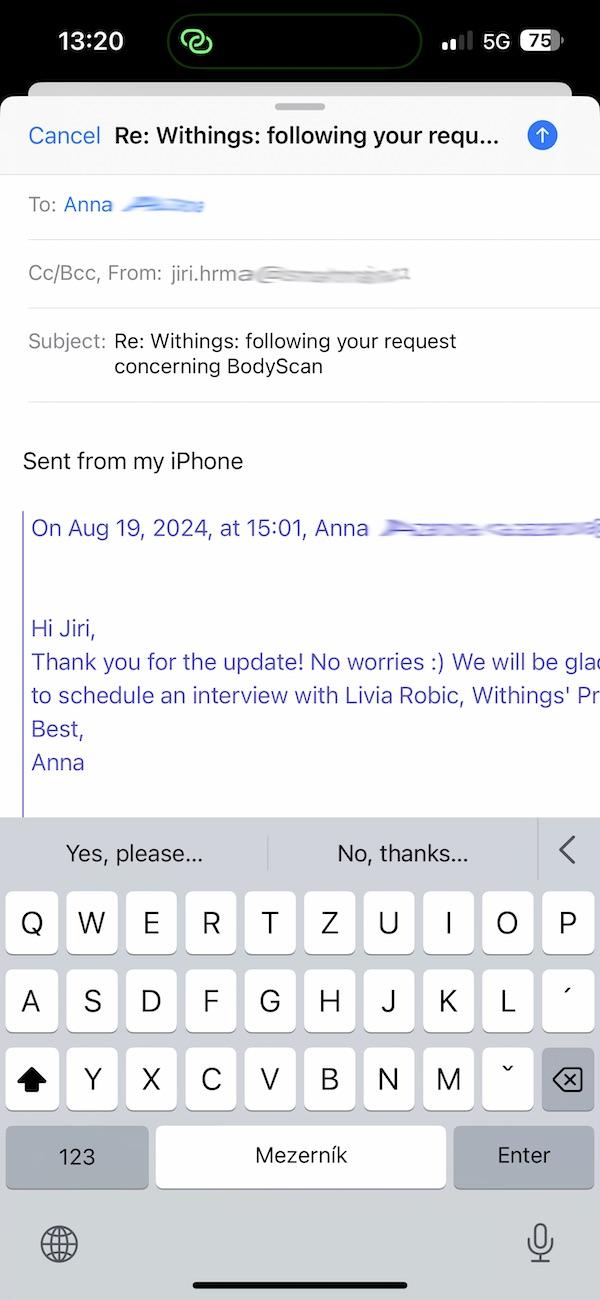Switch to the 123 numeric keyboard
Viewport: 600px width, 1300px height.
[x=77, y=1156]
